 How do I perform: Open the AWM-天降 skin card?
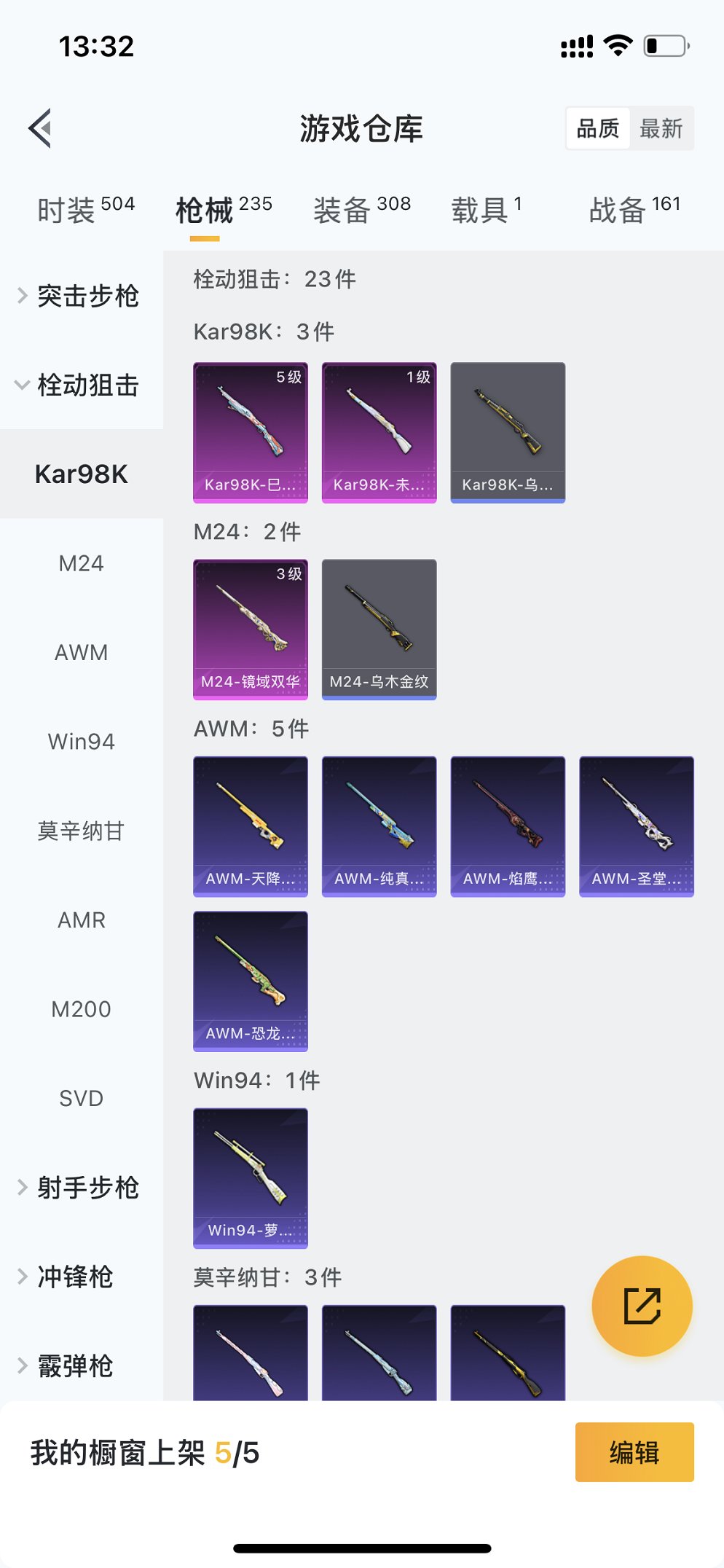pos(250,826)
